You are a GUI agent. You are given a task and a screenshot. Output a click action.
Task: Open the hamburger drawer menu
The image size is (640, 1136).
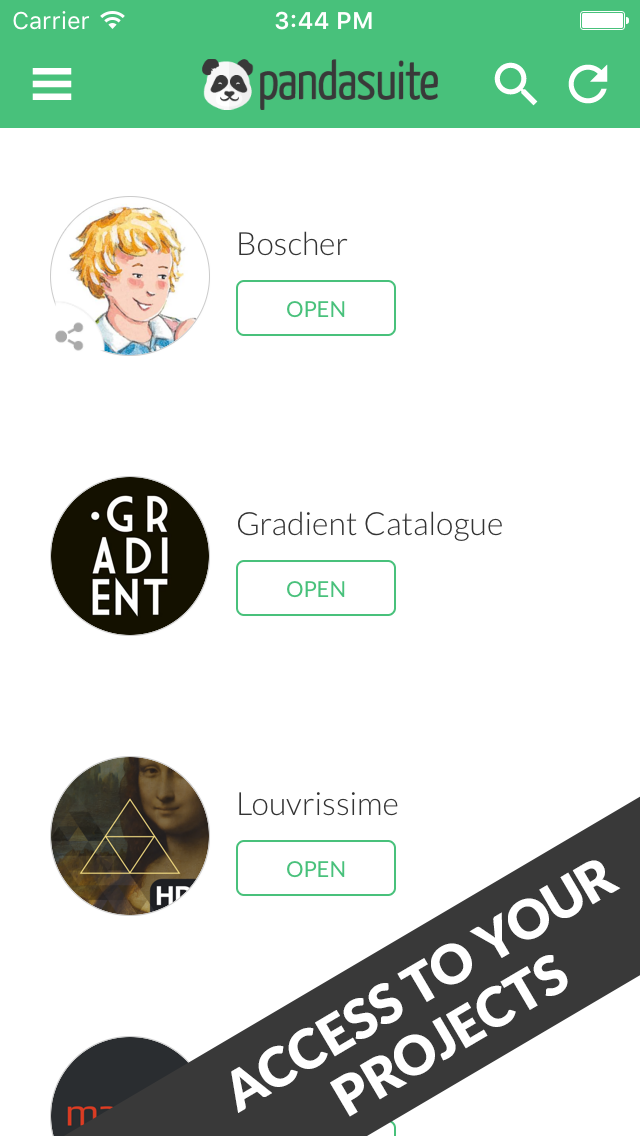(x=52, y=84)
